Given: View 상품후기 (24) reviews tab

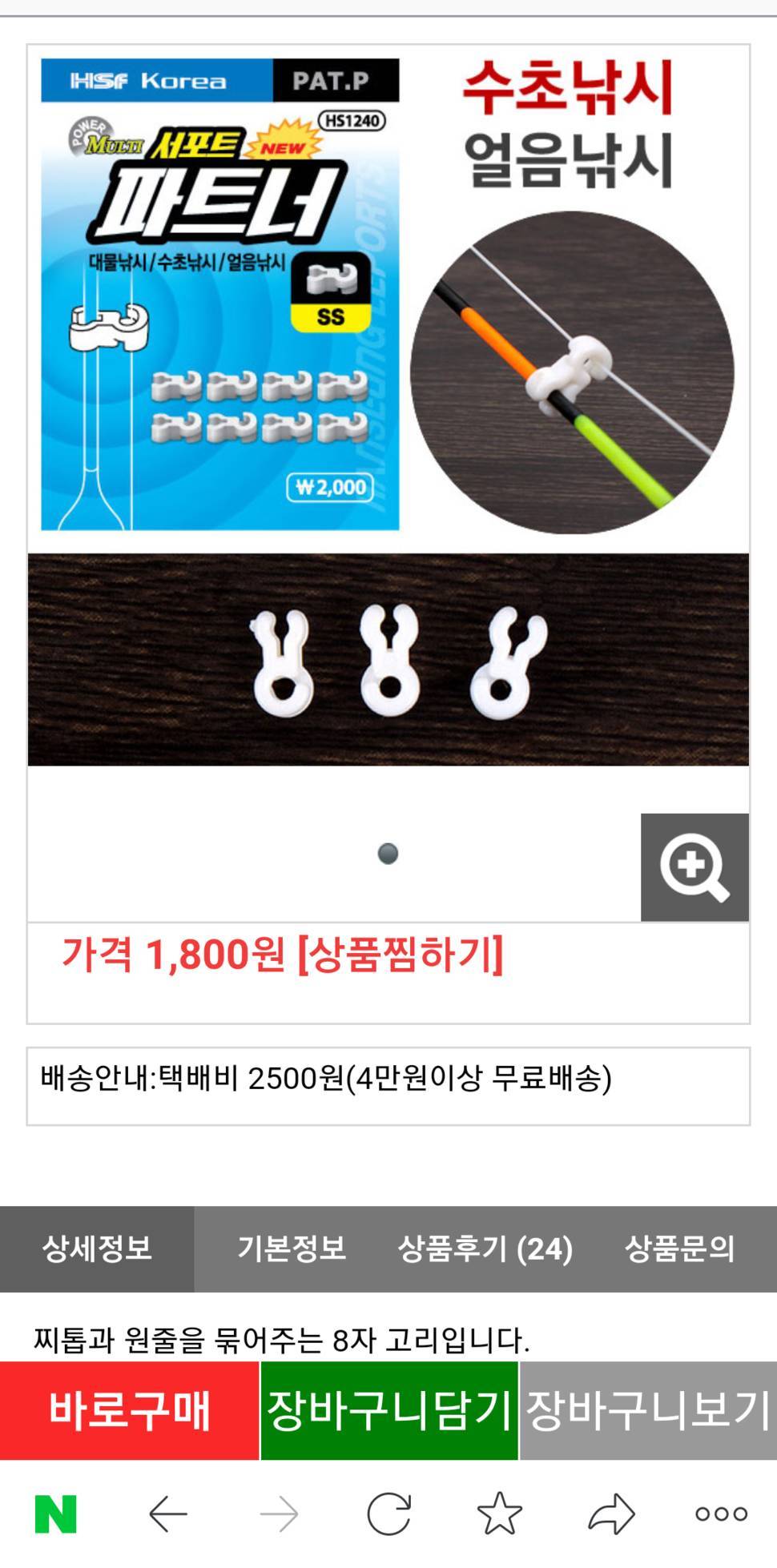Looking at the screenshot, I should [485, 1248].
